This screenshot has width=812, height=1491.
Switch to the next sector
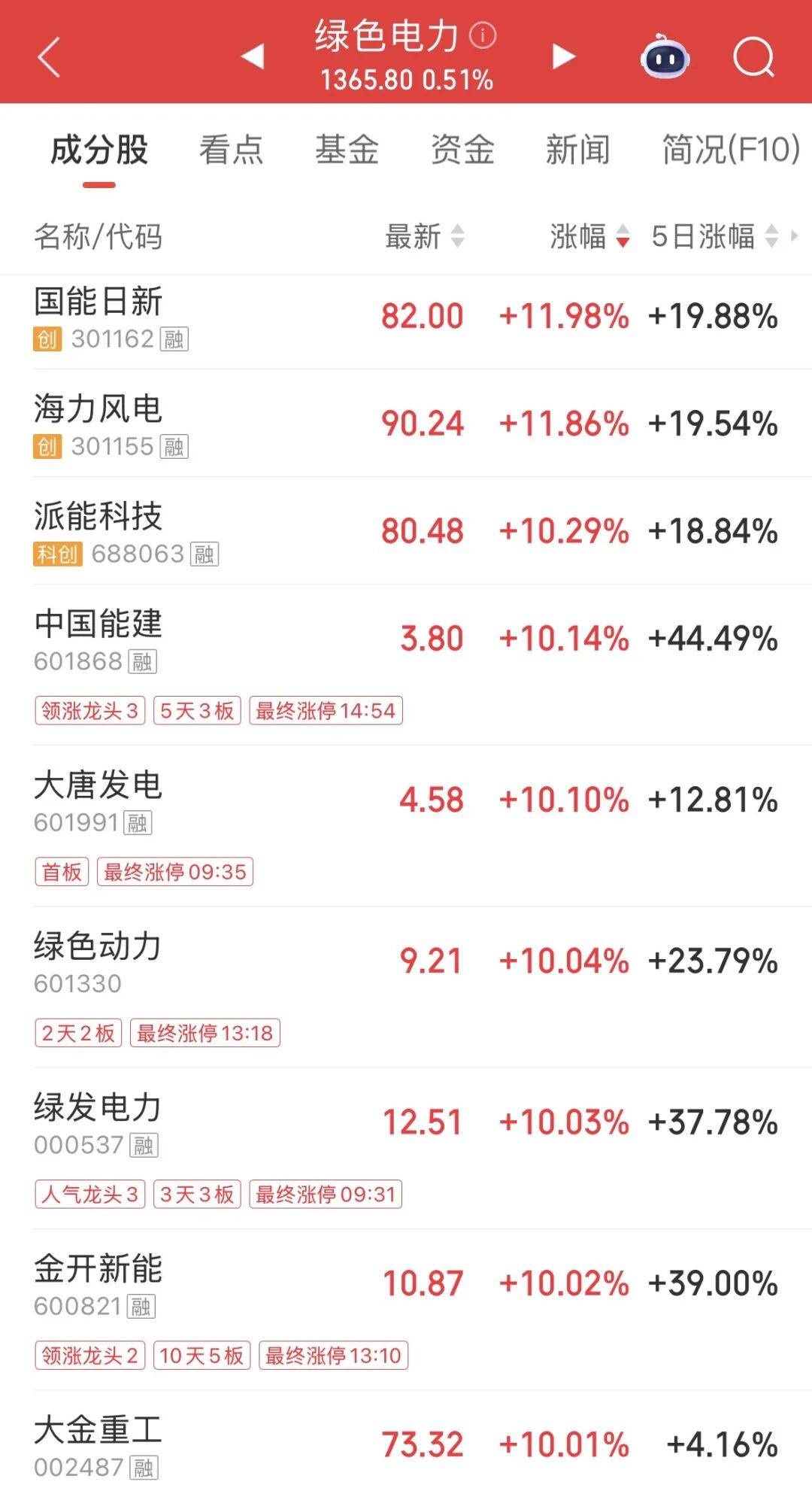pos(563,56)
